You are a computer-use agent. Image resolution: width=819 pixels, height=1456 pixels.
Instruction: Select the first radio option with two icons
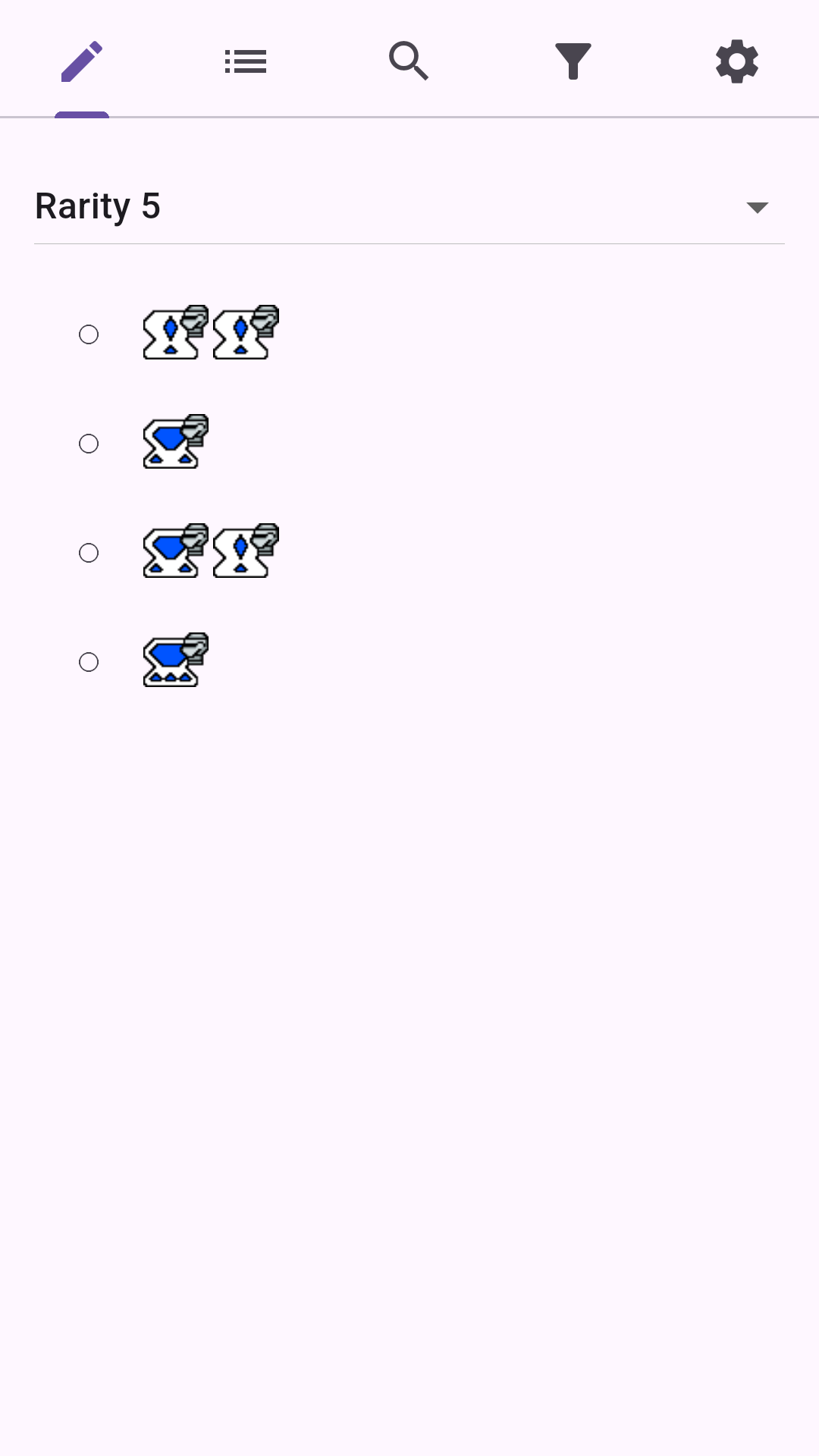pyautogui.click(x=89, y=334)
